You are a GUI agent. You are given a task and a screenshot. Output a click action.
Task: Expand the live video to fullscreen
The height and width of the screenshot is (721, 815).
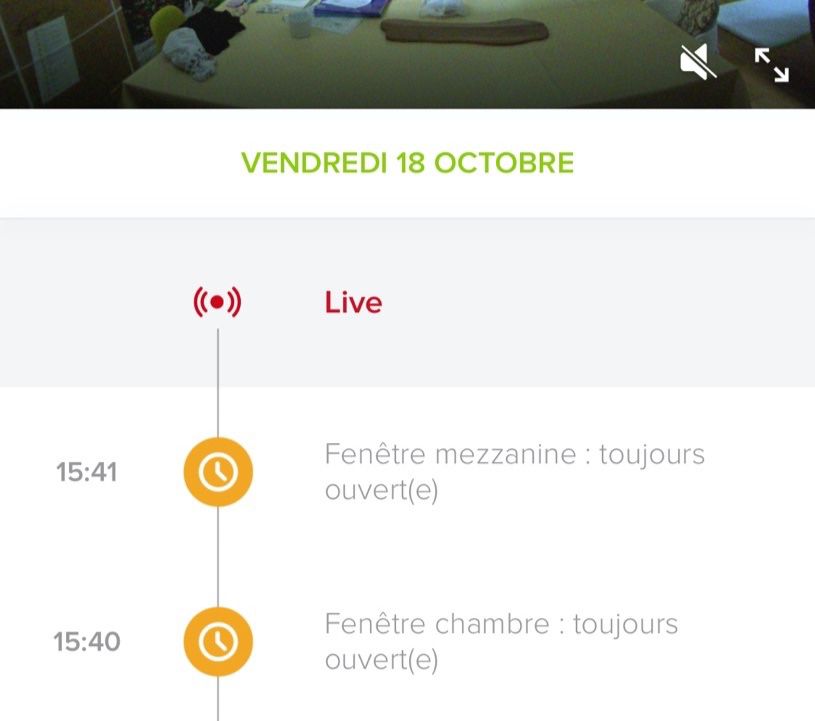[x=771, y=65]
